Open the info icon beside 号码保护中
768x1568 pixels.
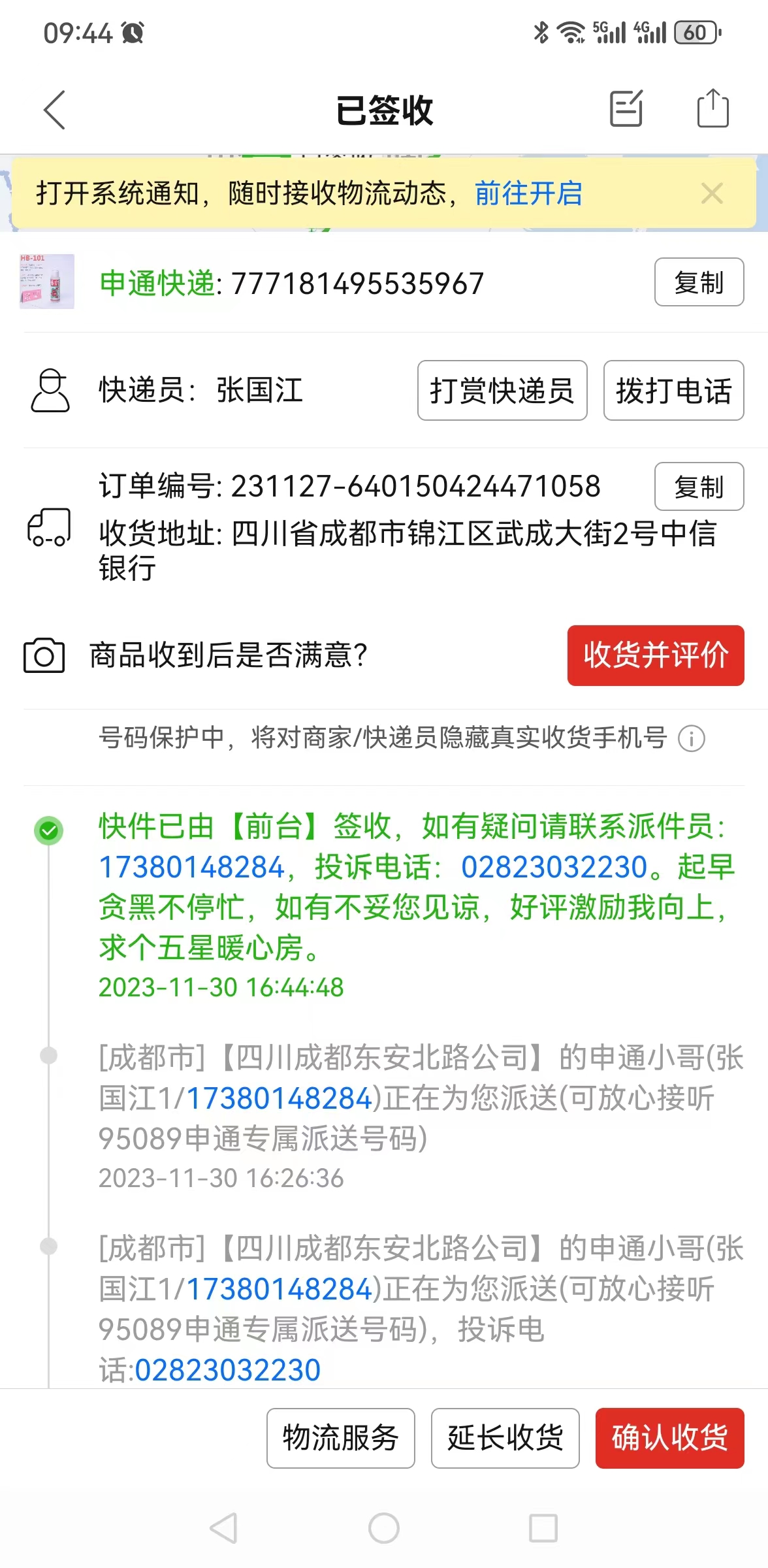[692, 739]
